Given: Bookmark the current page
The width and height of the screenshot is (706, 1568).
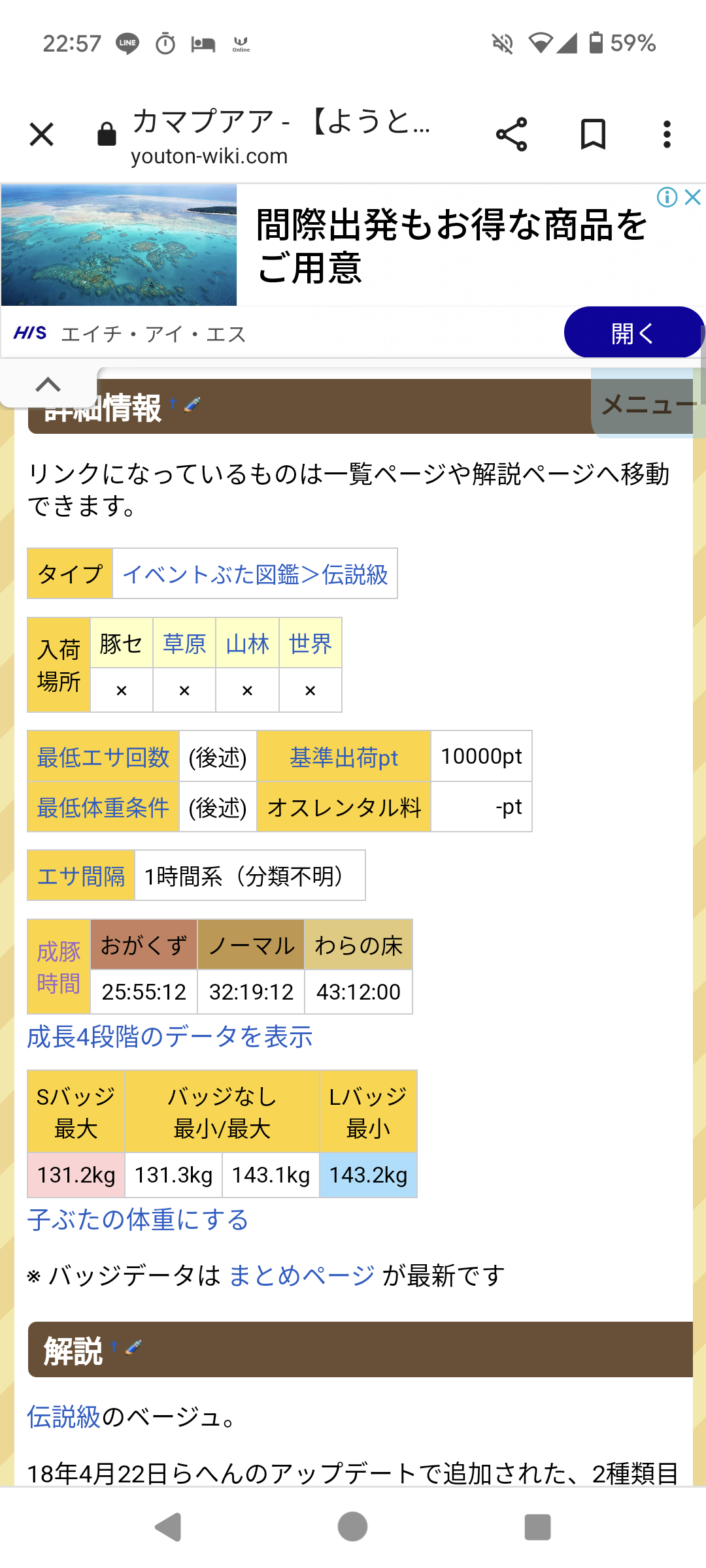Looking at the screenshot, I should point(593,135).
